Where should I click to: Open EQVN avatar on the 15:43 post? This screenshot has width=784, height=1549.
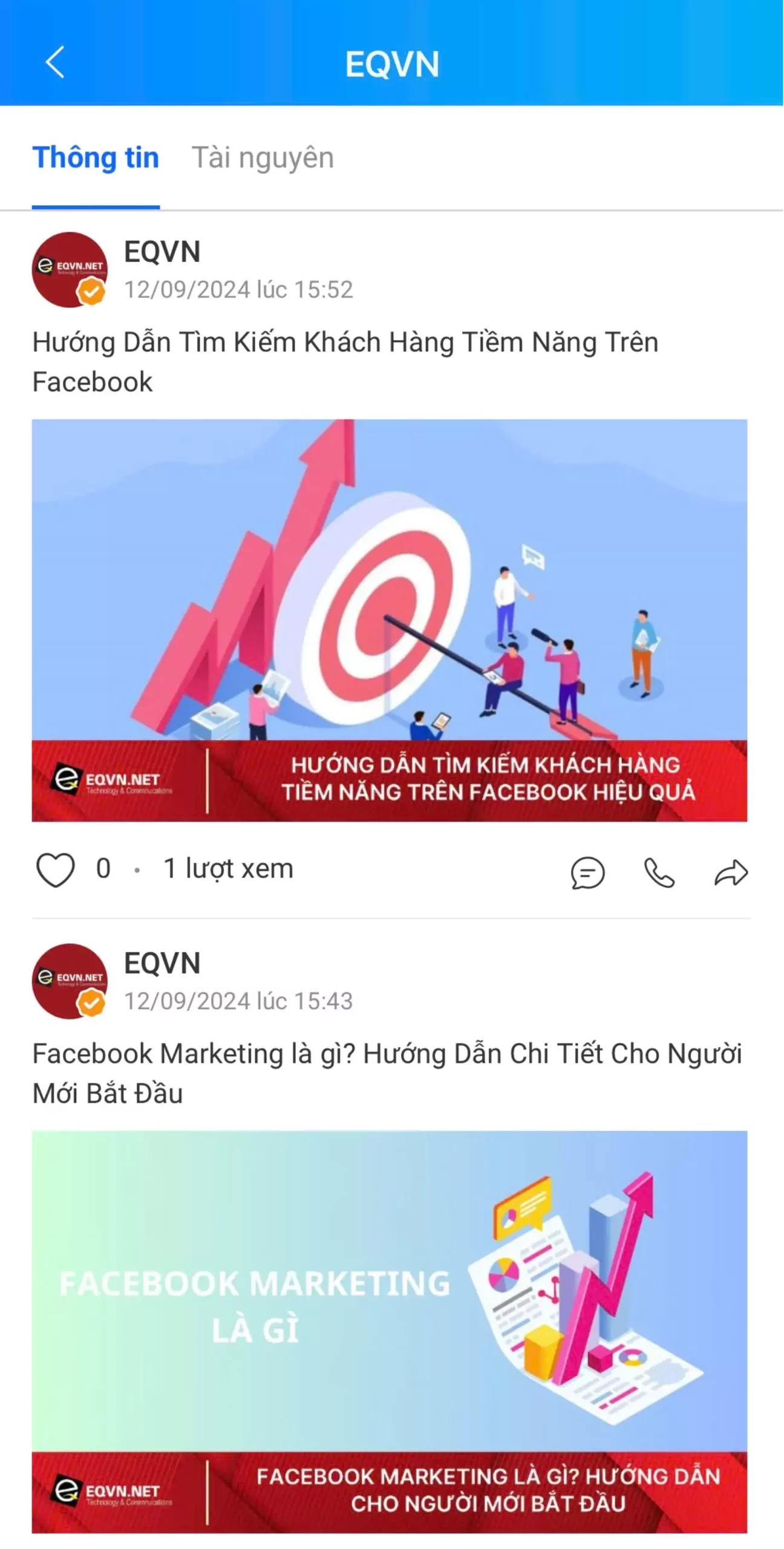tap(70, 981)
